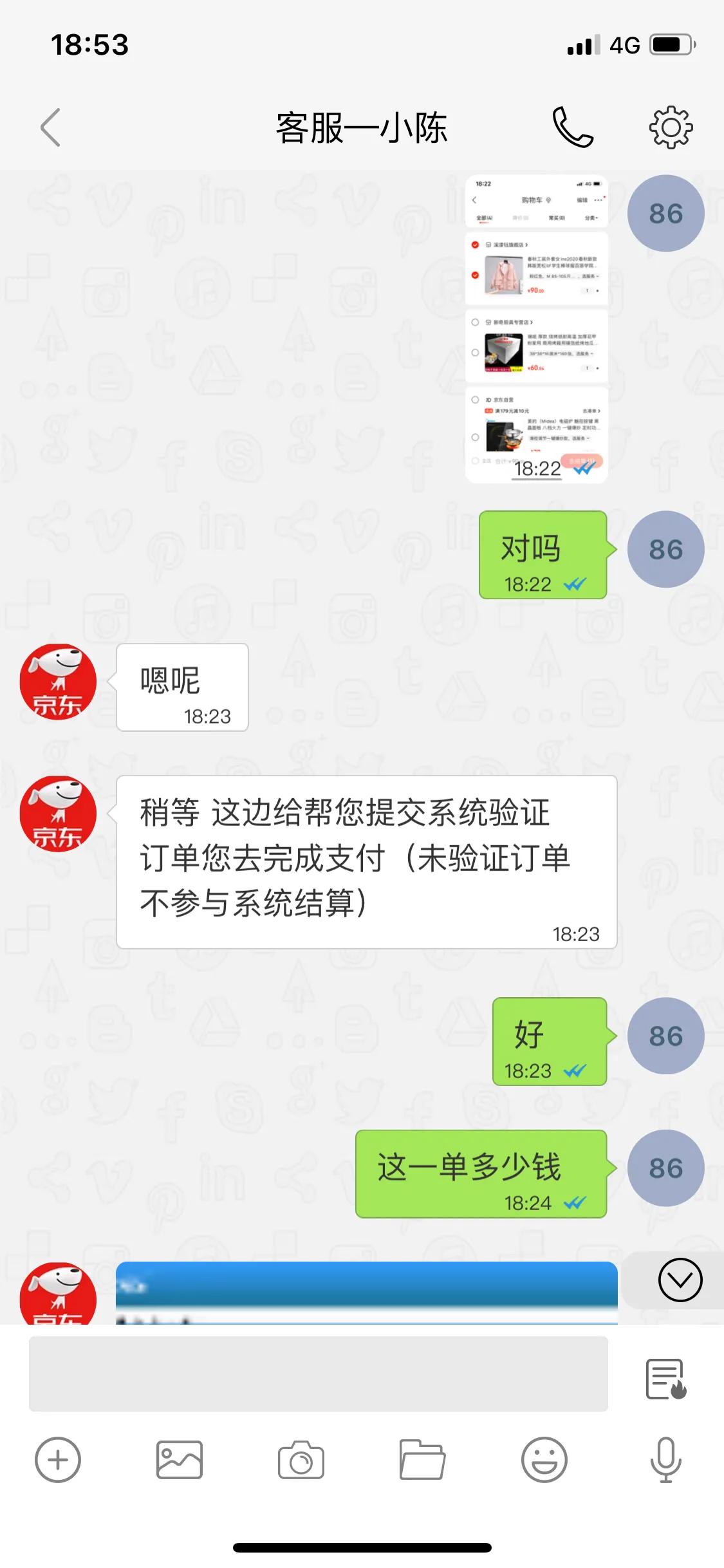Check the 溪漂钰旗舰店 store checkbox in cart screenshot
Image resolution: width=724 pixels, height=1568 pixels.
click(475, 245)
